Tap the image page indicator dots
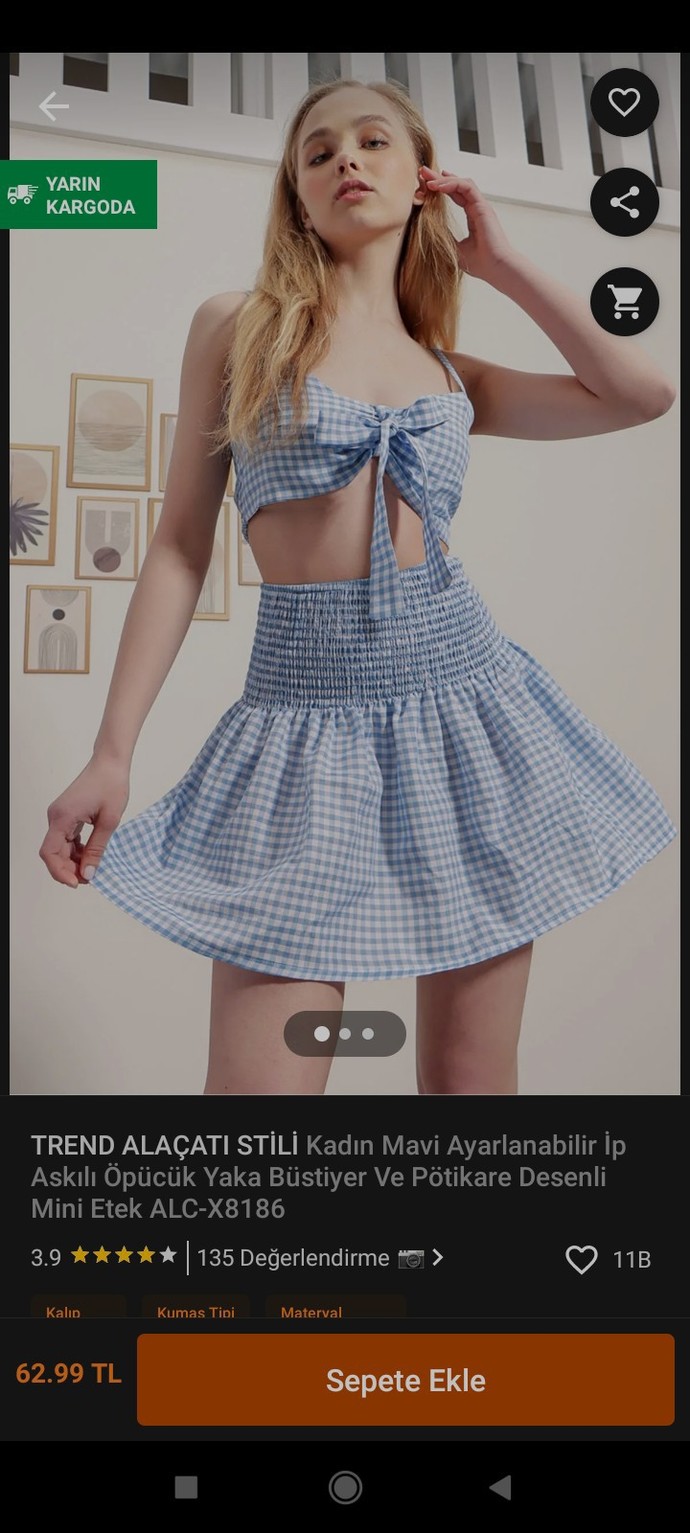Viewport: 690px width, 1533px height. [x=345, y=1034]
